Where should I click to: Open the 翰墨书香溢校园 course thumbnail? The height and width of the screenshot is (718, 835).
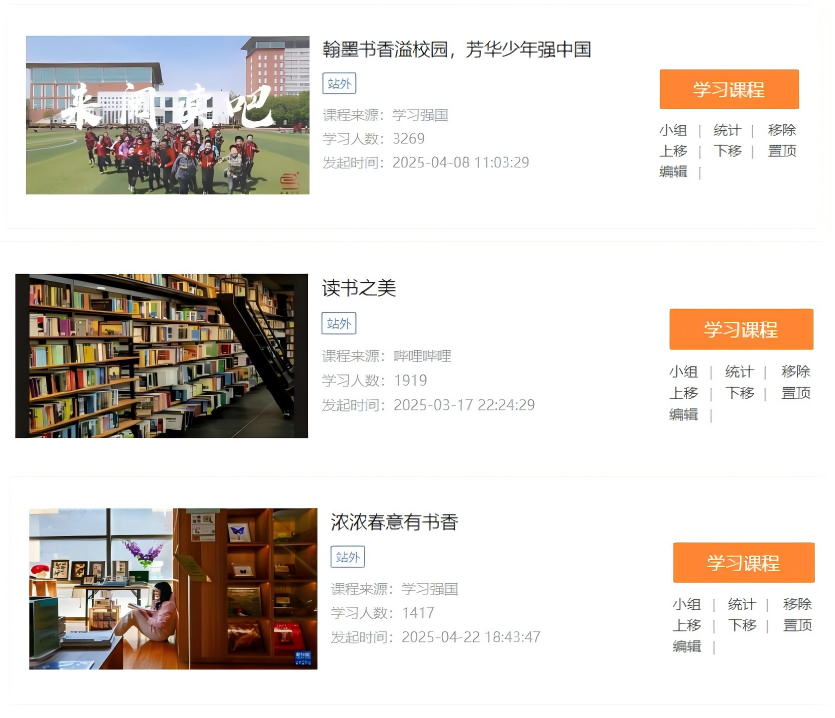click(x=167, y=115)
